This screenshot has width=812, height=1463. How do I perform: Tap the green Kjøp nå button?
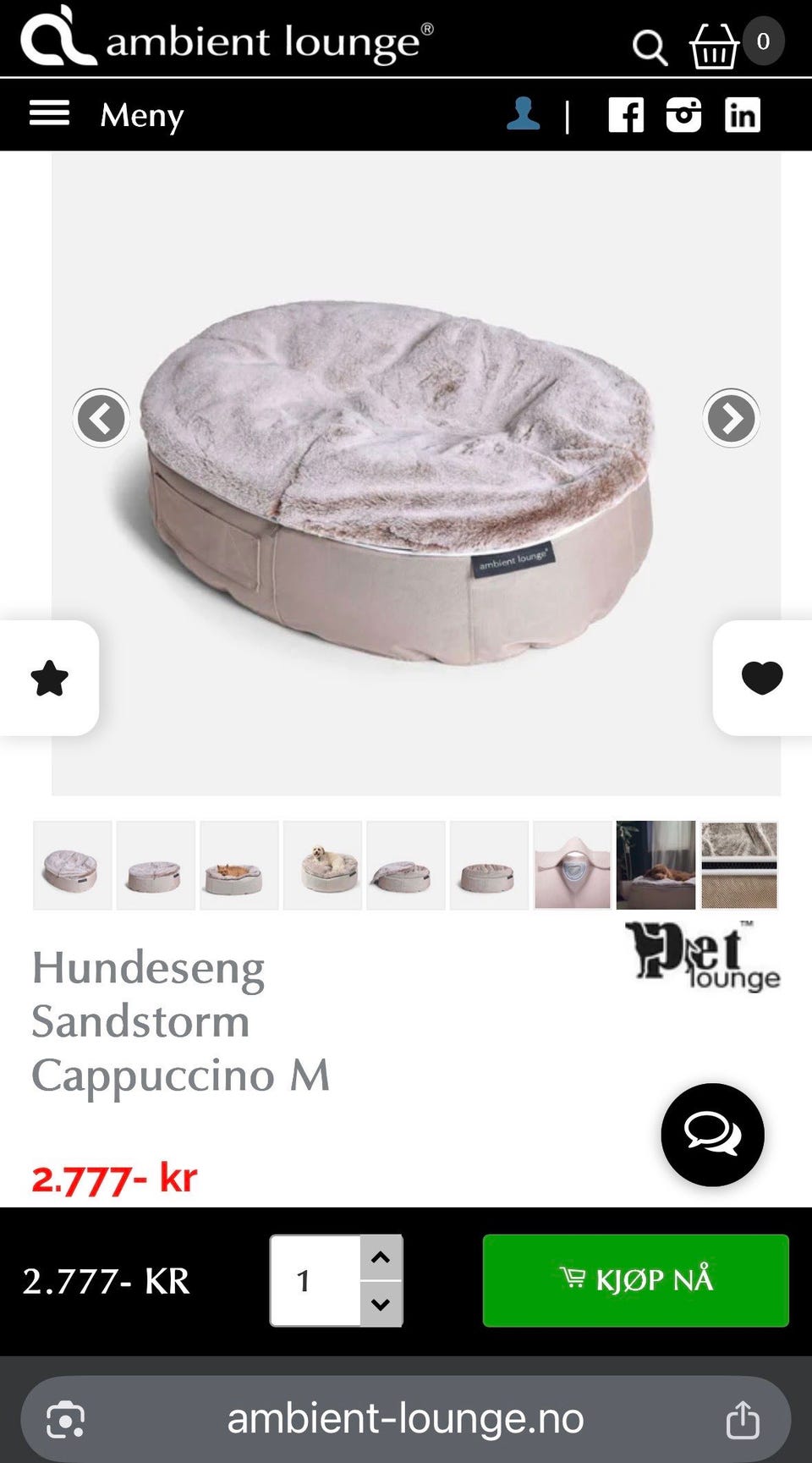pos(636,1280)
